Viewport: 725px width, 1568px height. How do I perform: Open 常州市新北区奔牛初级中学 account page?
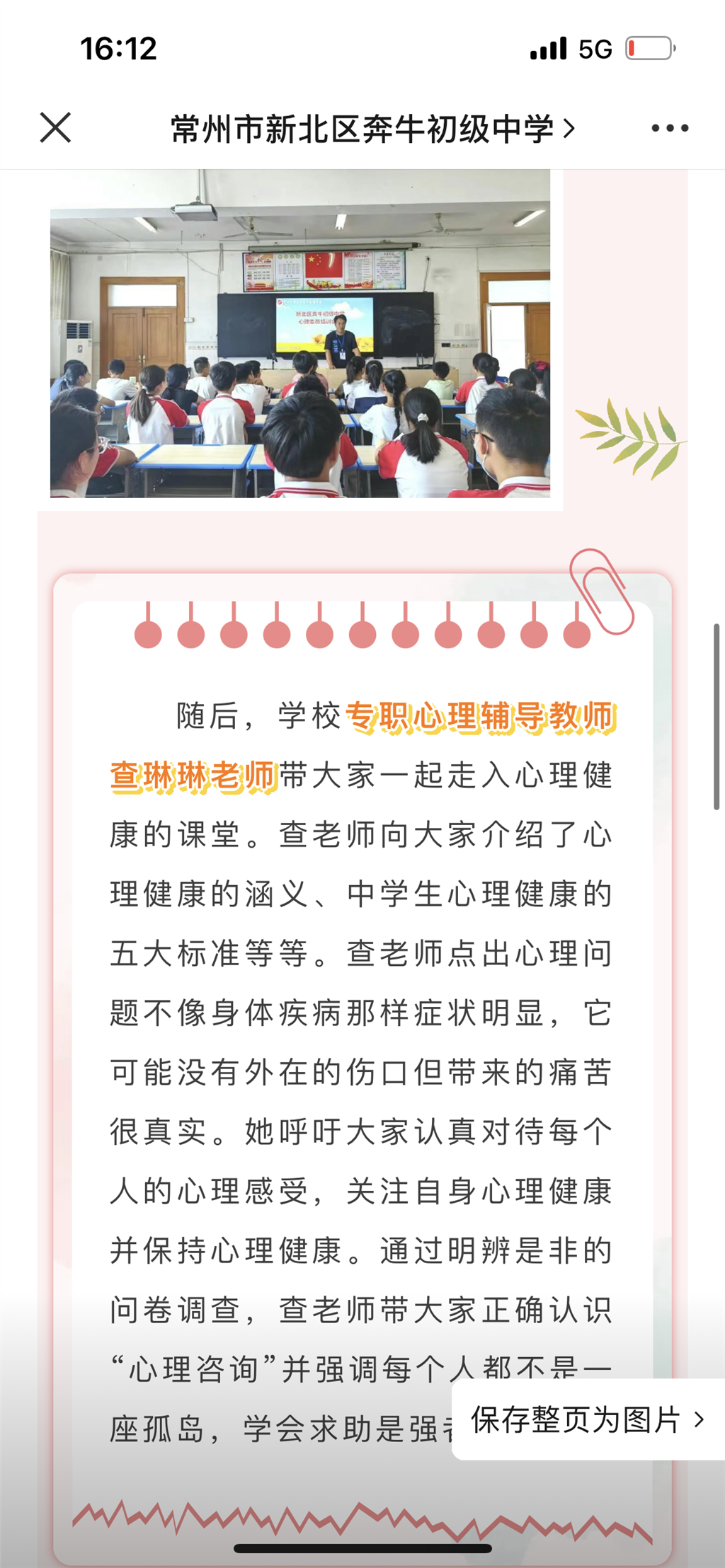coord(372,129)
